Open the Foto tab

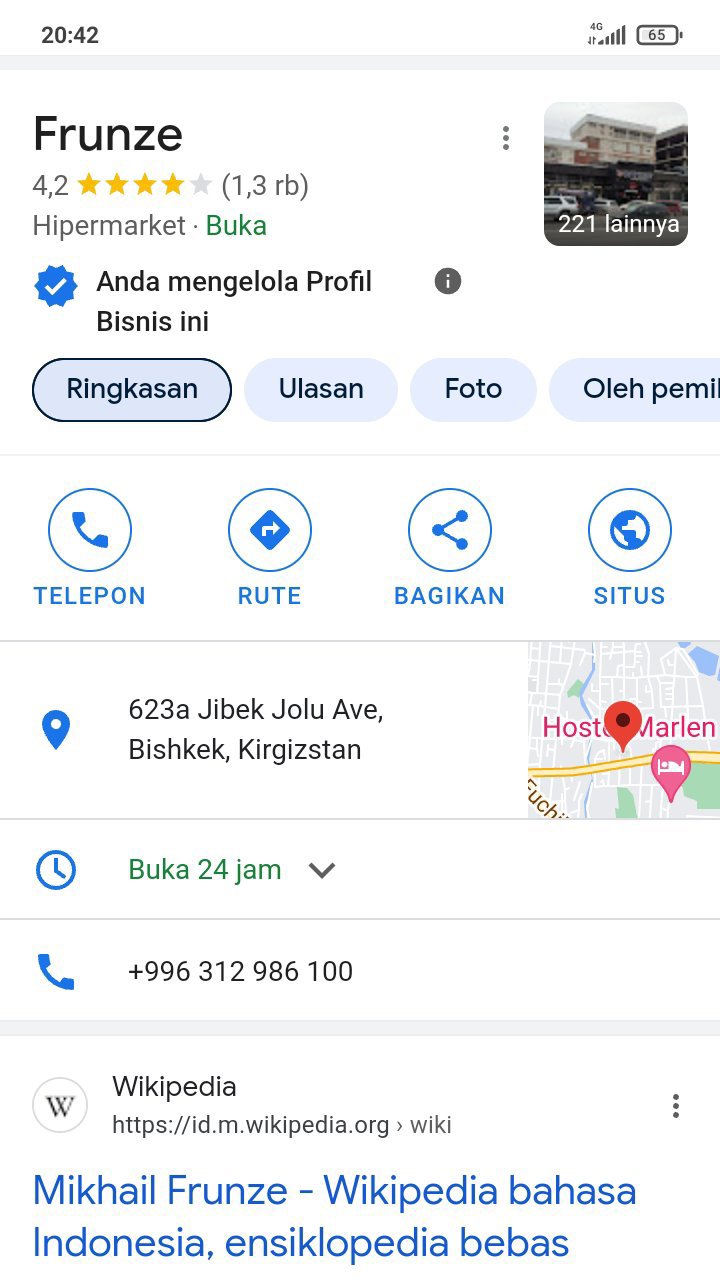(473, 389)
